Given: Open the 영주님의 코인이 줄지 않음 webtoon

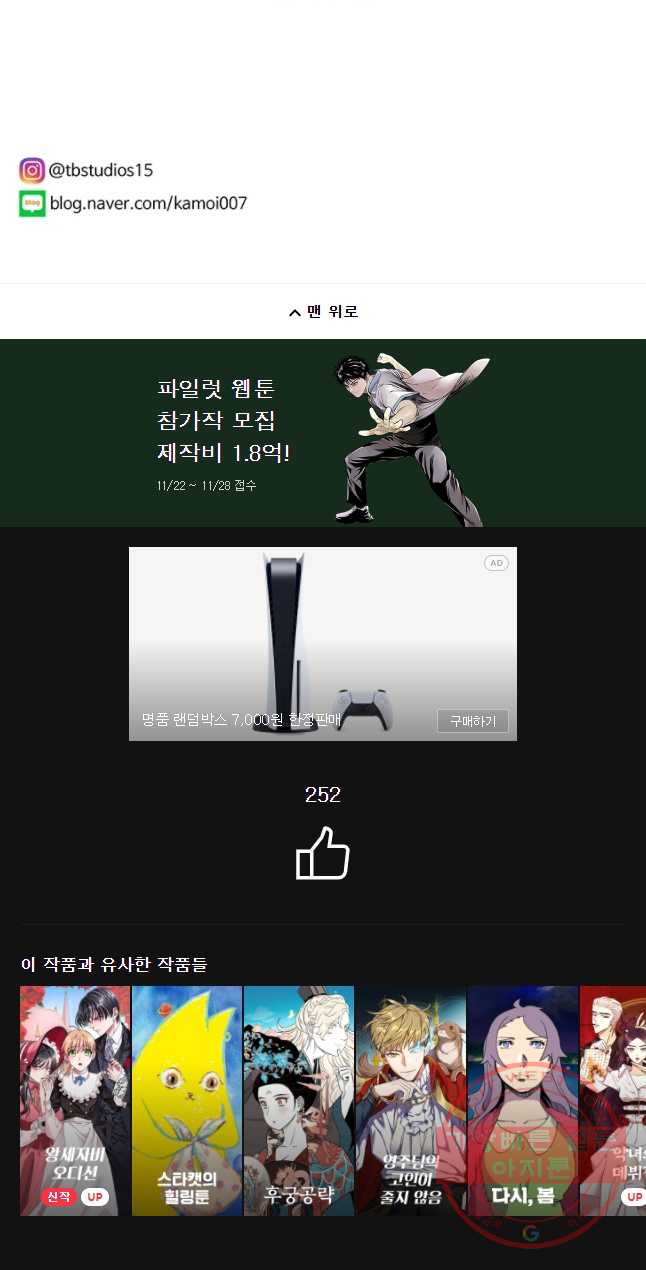Looking at the screenshot, I should pos(411,1101).
